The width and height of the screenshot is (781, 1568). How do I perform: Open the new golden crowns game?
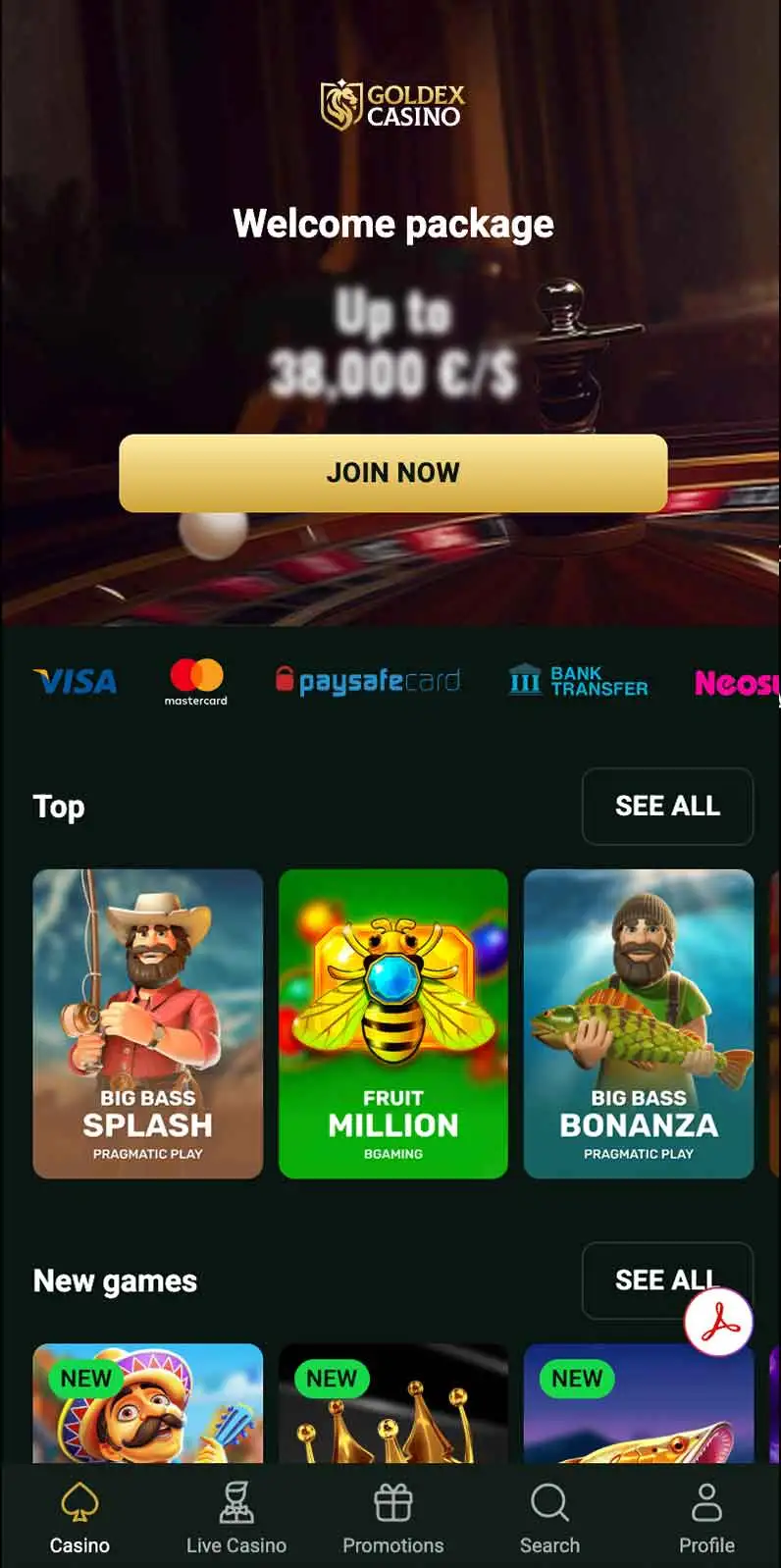coord(393,1403)
